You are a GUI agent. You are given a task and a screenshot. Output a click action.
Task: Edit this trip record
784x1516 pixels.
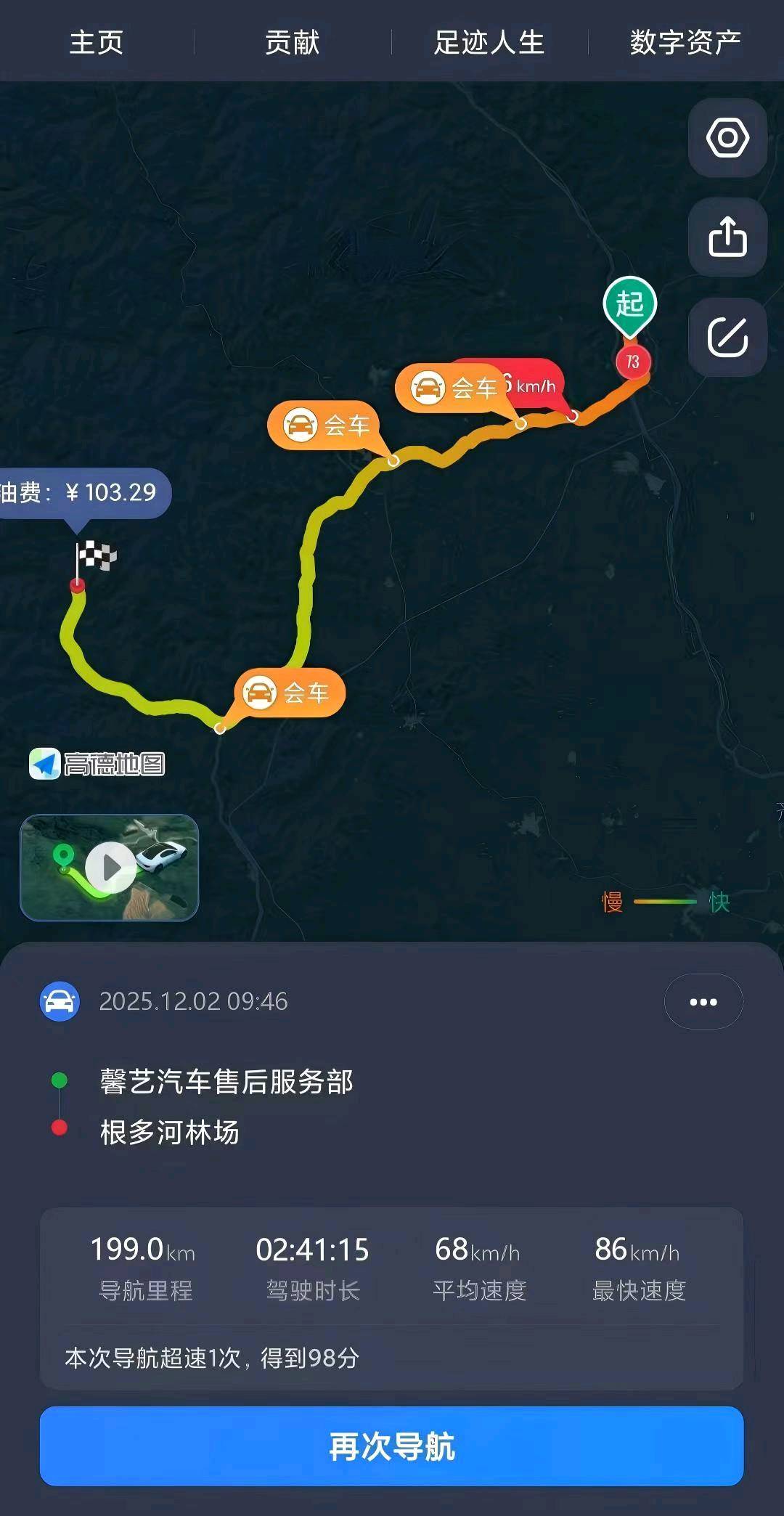[x=727, y=337]
